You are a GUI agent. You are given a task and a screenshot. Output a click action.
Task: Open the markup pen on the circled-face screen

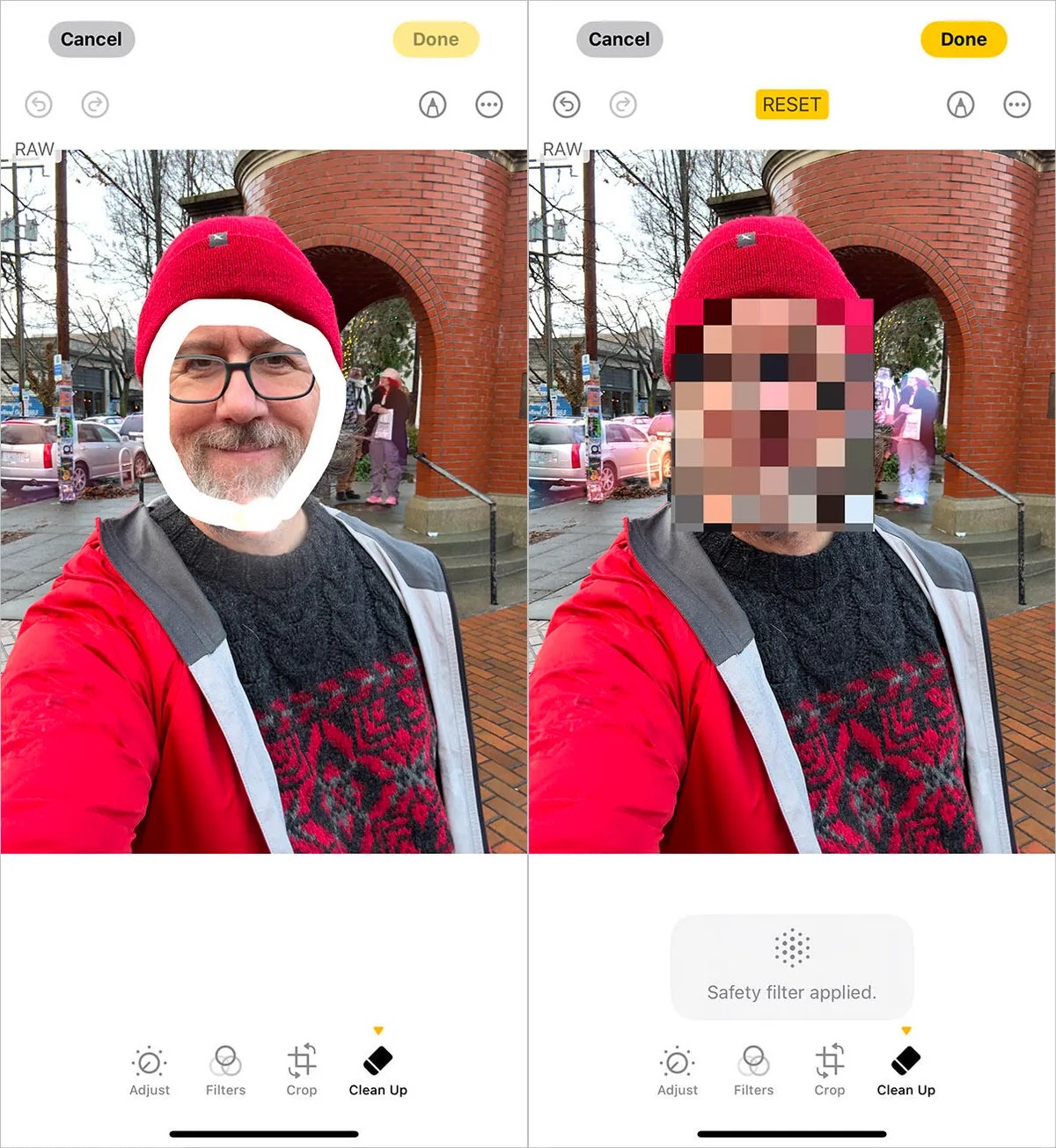coord(432,105)
